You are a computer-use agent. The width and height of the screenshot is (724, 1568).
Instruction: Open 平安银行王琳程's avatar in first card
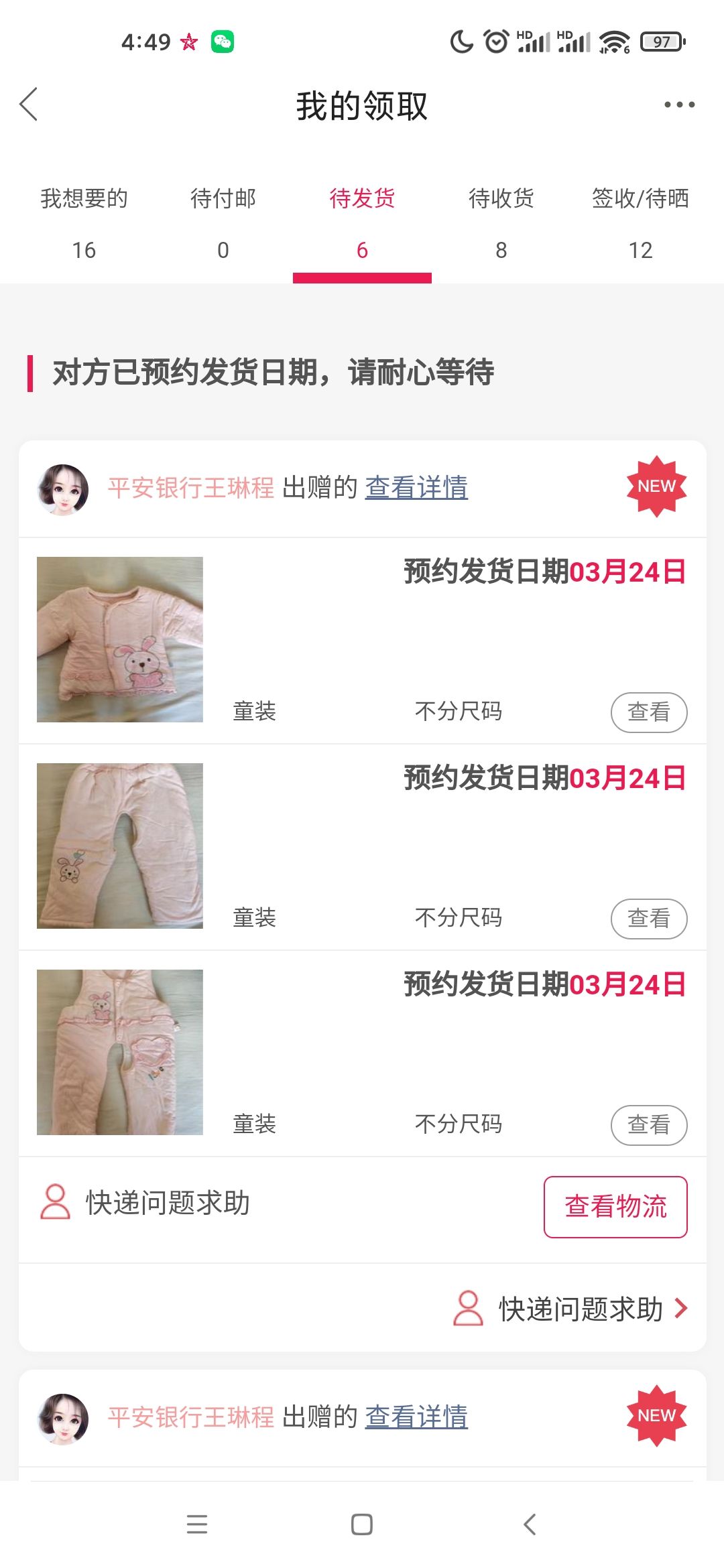[63, 490]
